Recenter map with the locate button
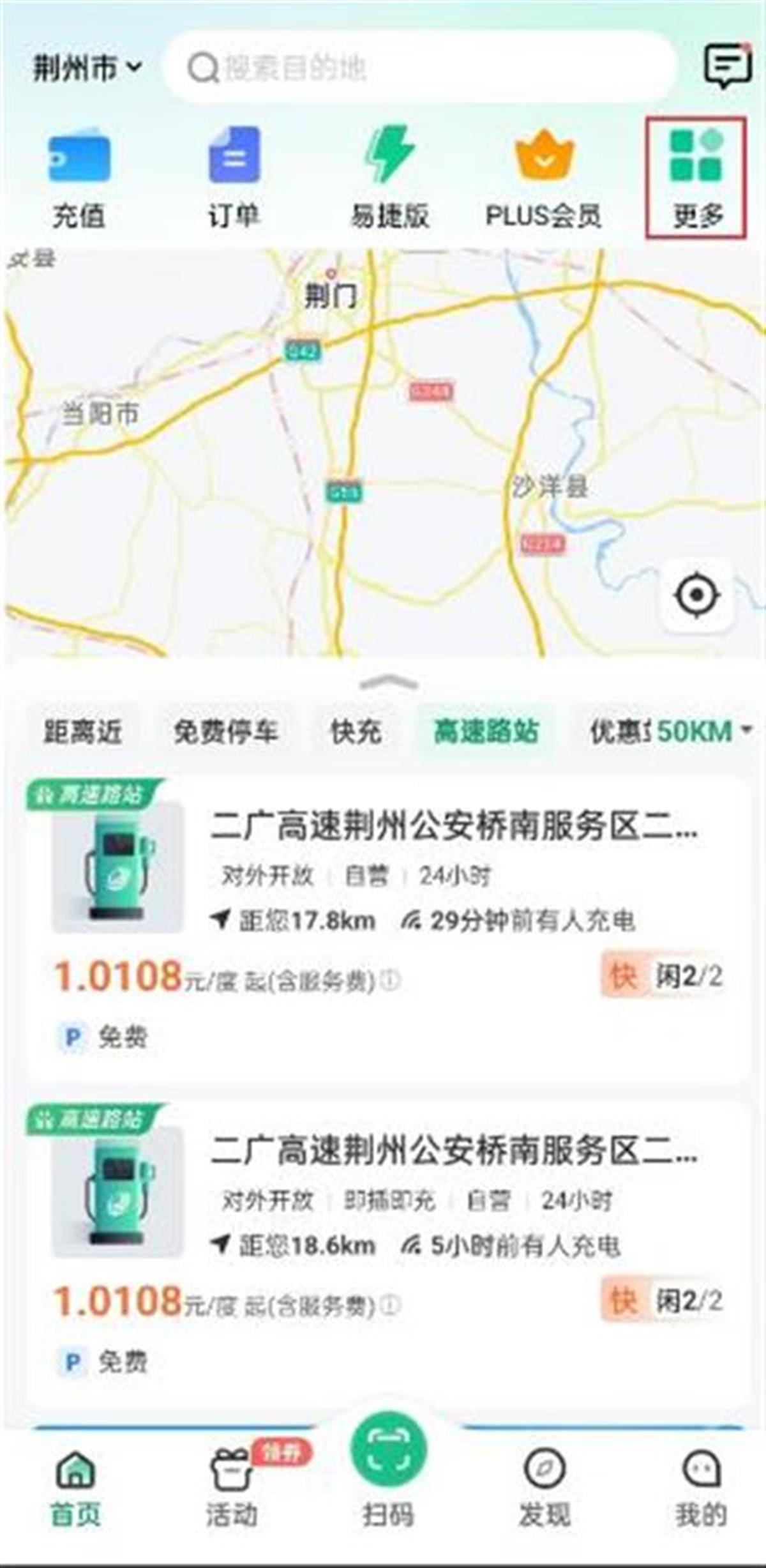Screen dimensions: 766x1568 pyautogui.click(x=696, y=595)
